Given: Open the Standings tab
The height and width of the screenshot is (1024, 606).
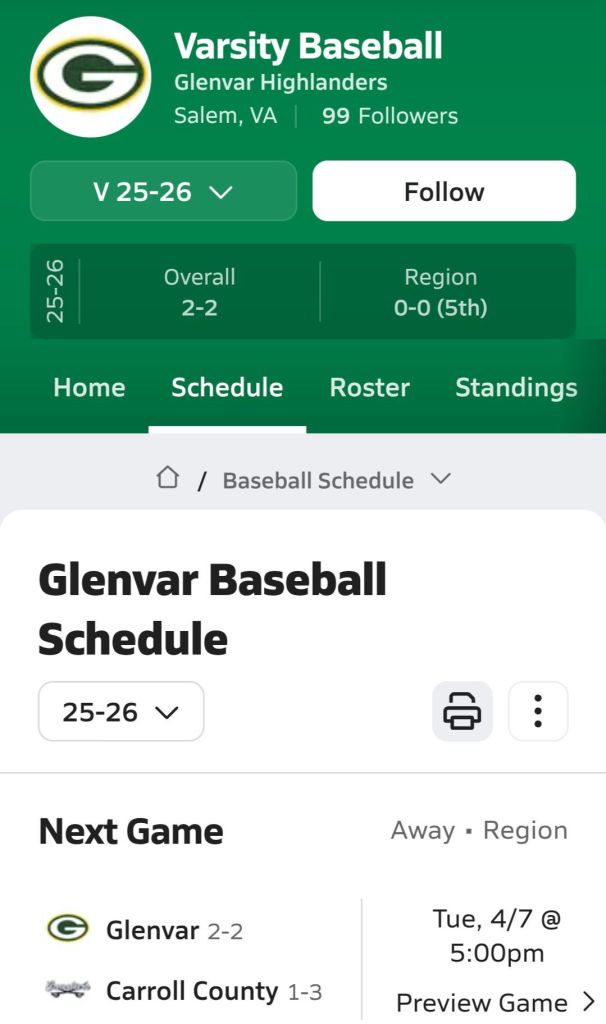Looking at the screenshot, I should point(515,388).
